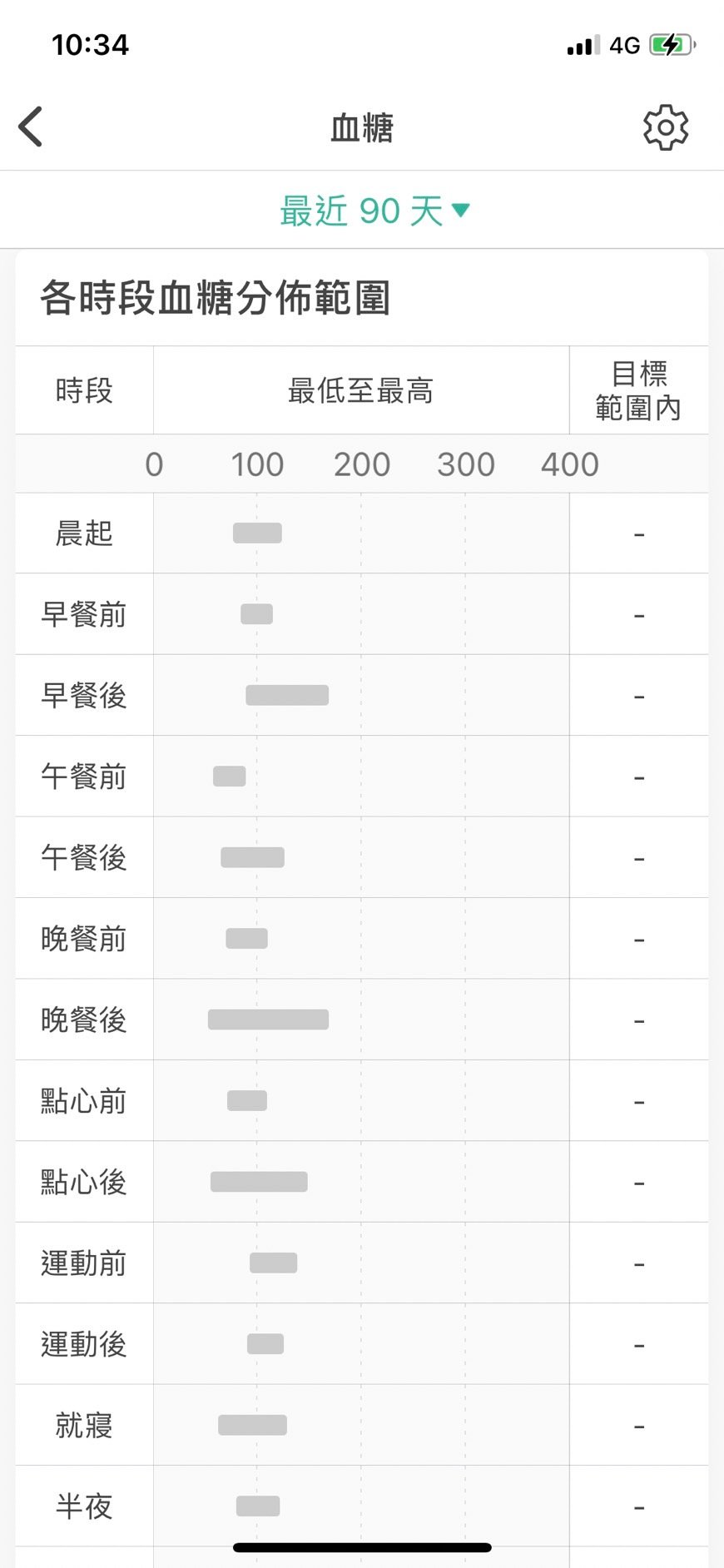Image resolution: width=724 pixels, height=1568 pixels.
Task: Open the 最近 90 天 period dropdown
Action: pyautogui.click(x=374, y=211)
